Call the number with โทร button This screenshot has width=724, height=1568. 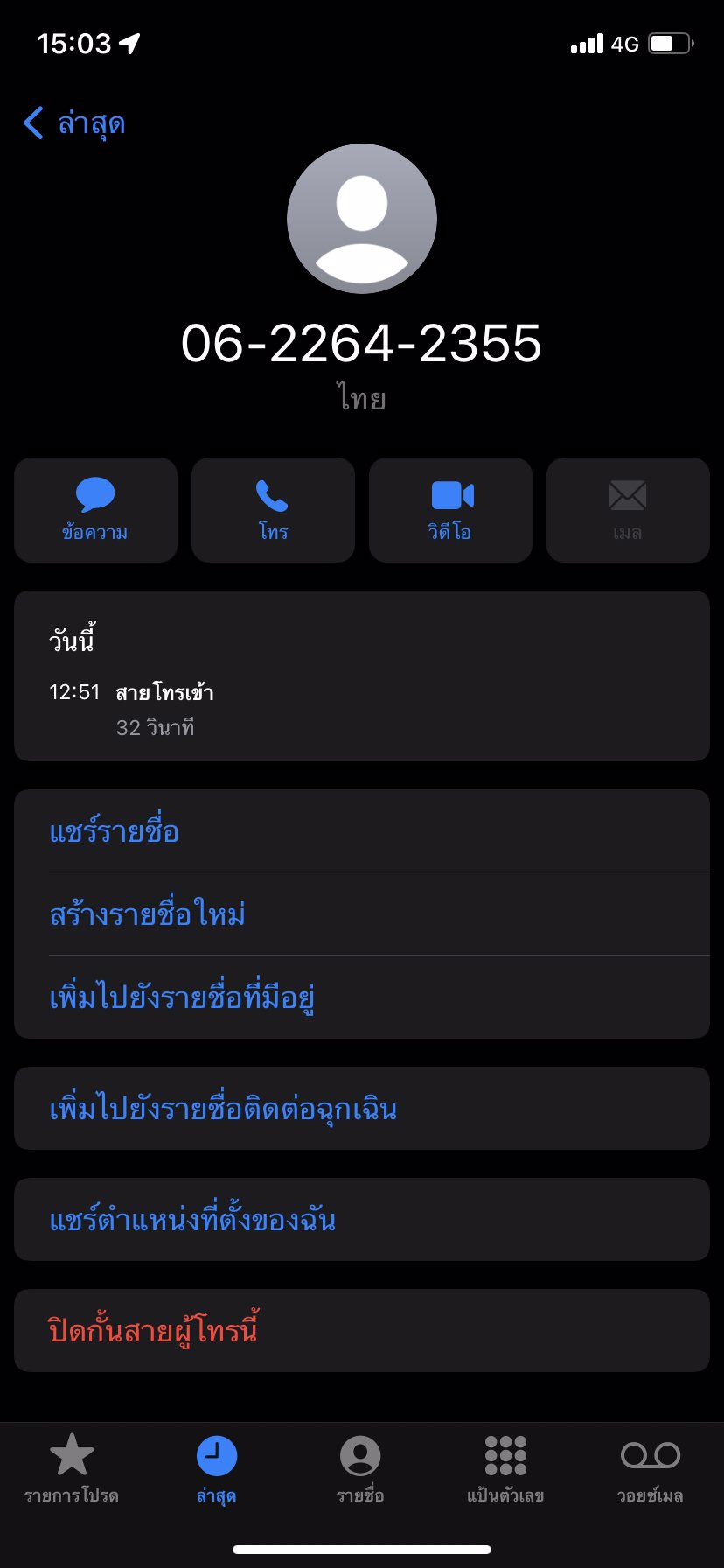(273, 510)
